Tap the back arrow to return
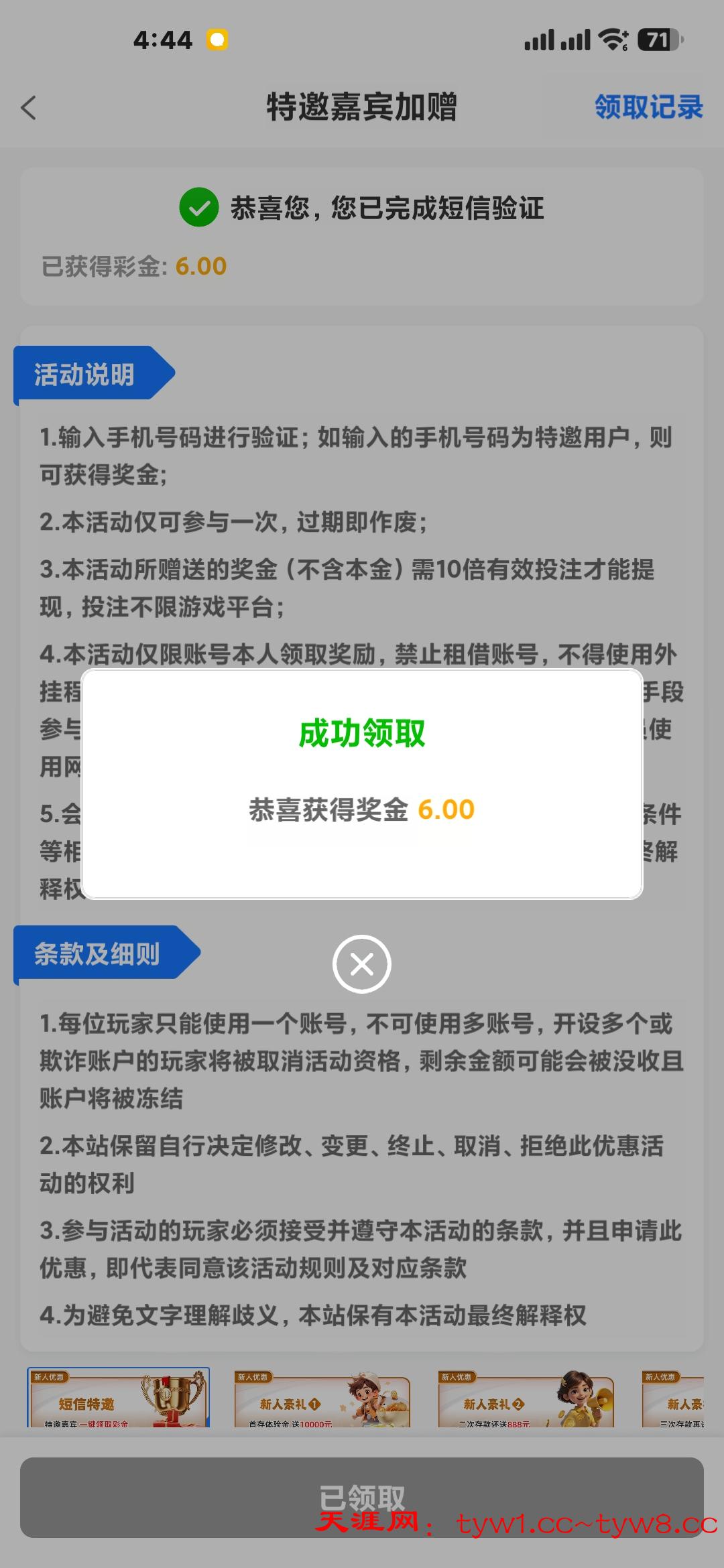The height and width of the screenshot is (1568, 724). (28, 107)
